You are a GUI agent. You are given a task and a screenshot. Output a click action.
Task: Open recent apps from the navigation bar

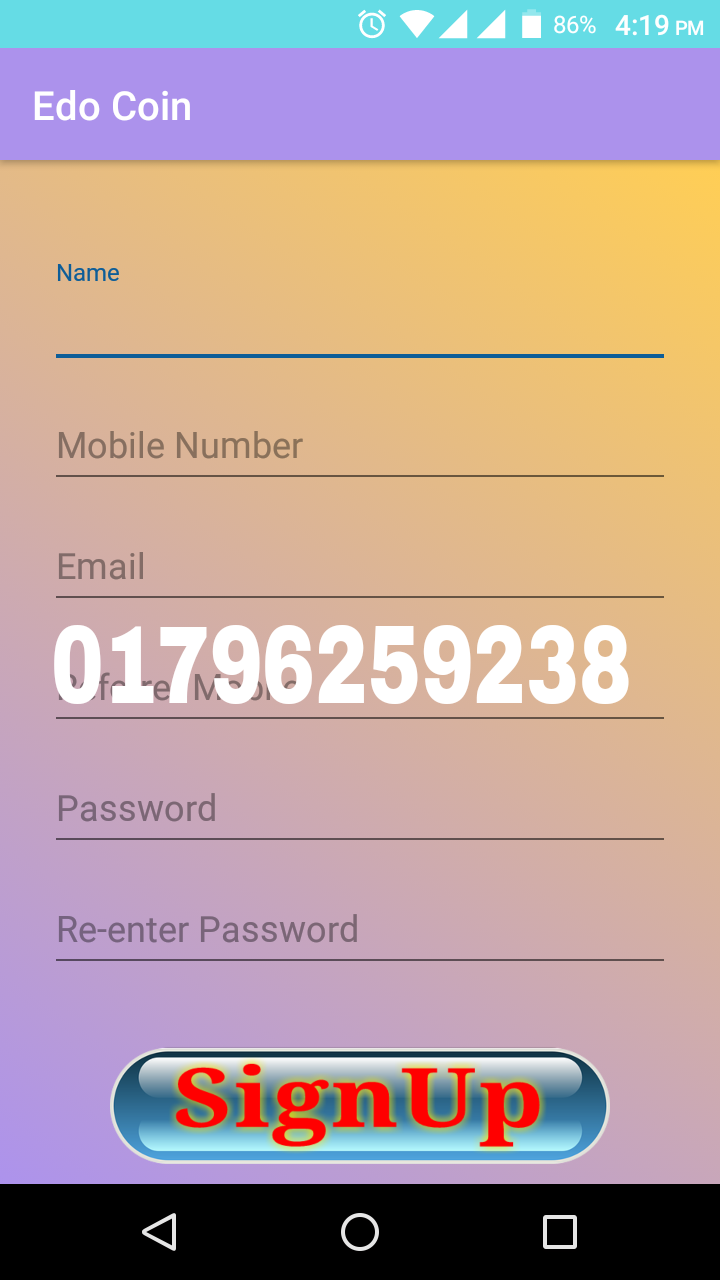pyautogui.click(x=560, y=1232)
